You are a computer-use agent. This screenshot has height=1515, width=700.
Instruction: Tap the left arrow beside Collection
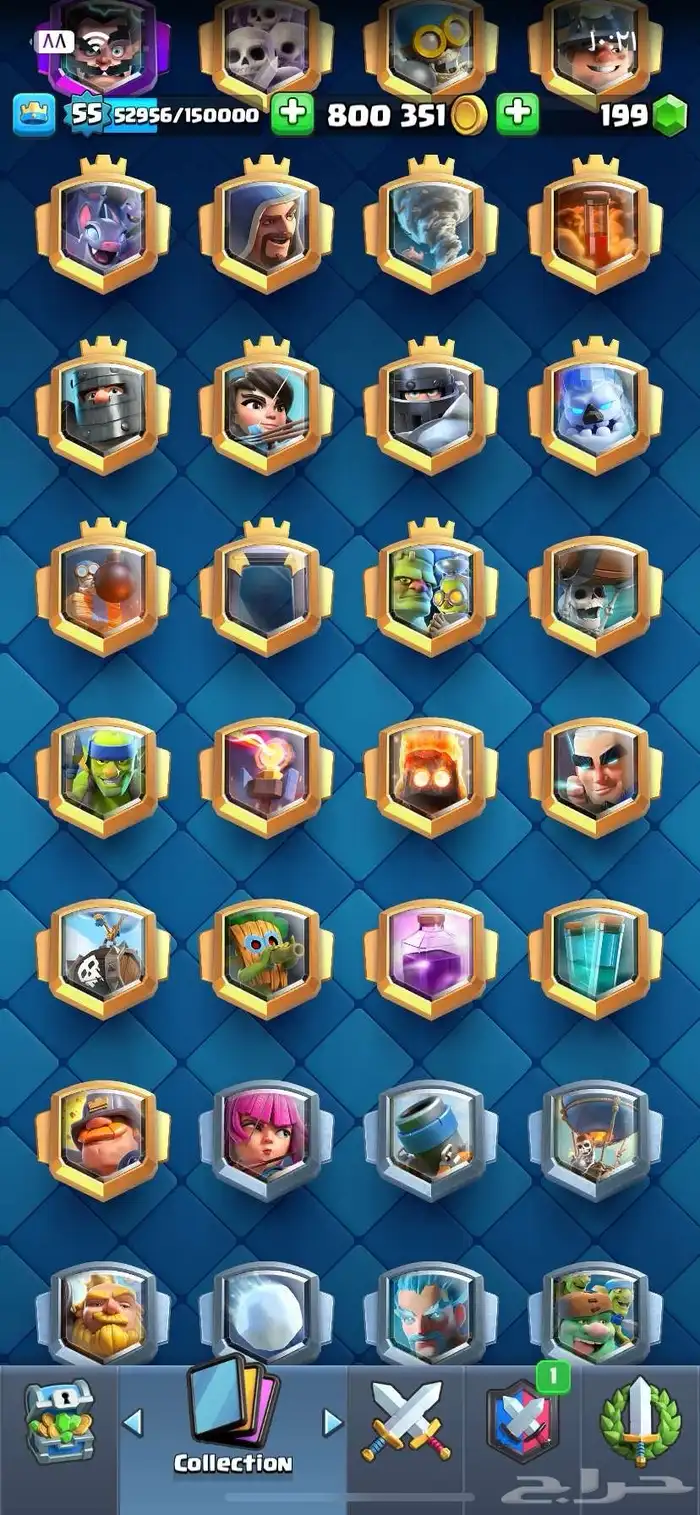coord(133,1421)
